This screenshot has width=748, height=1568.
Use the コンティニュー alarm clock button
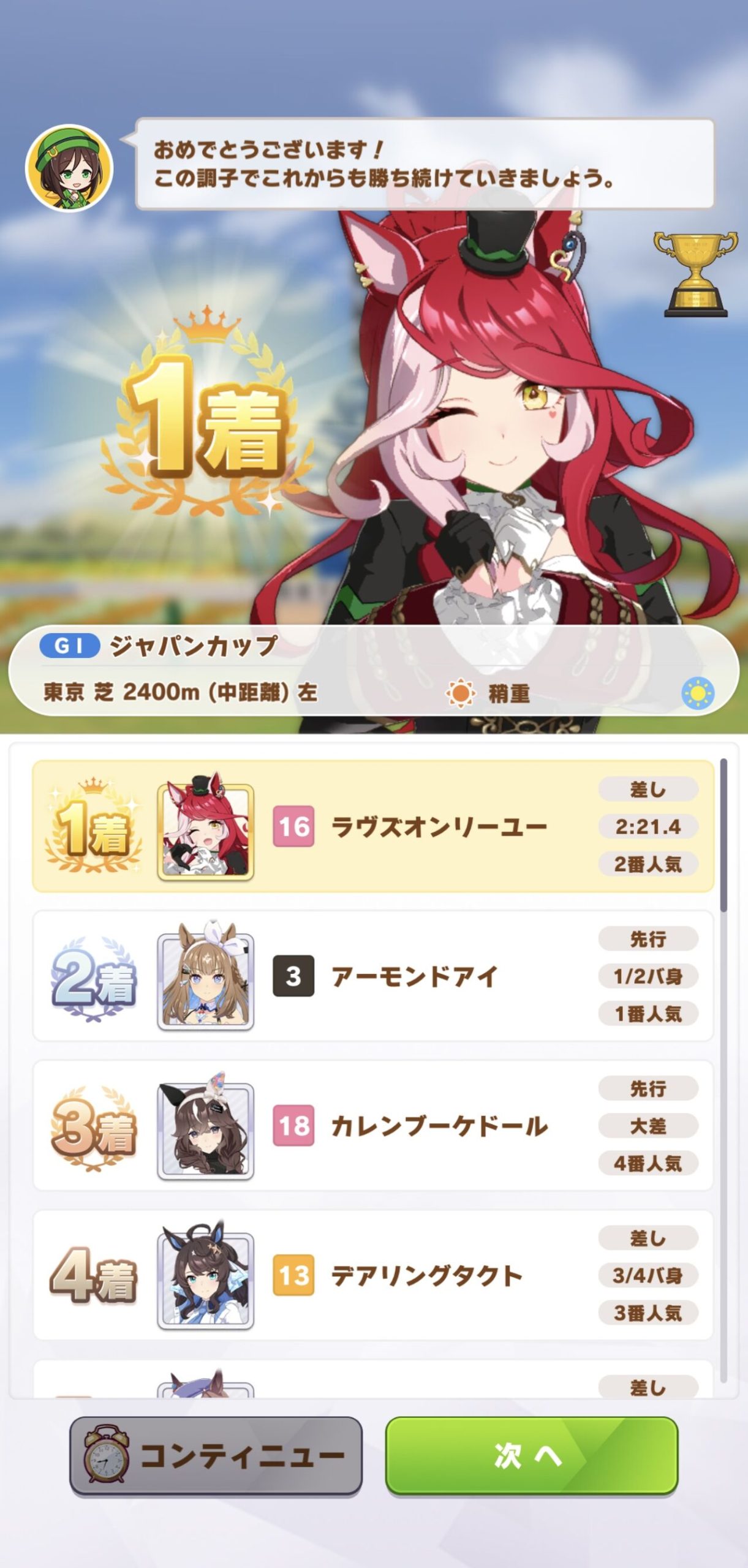216,1455
